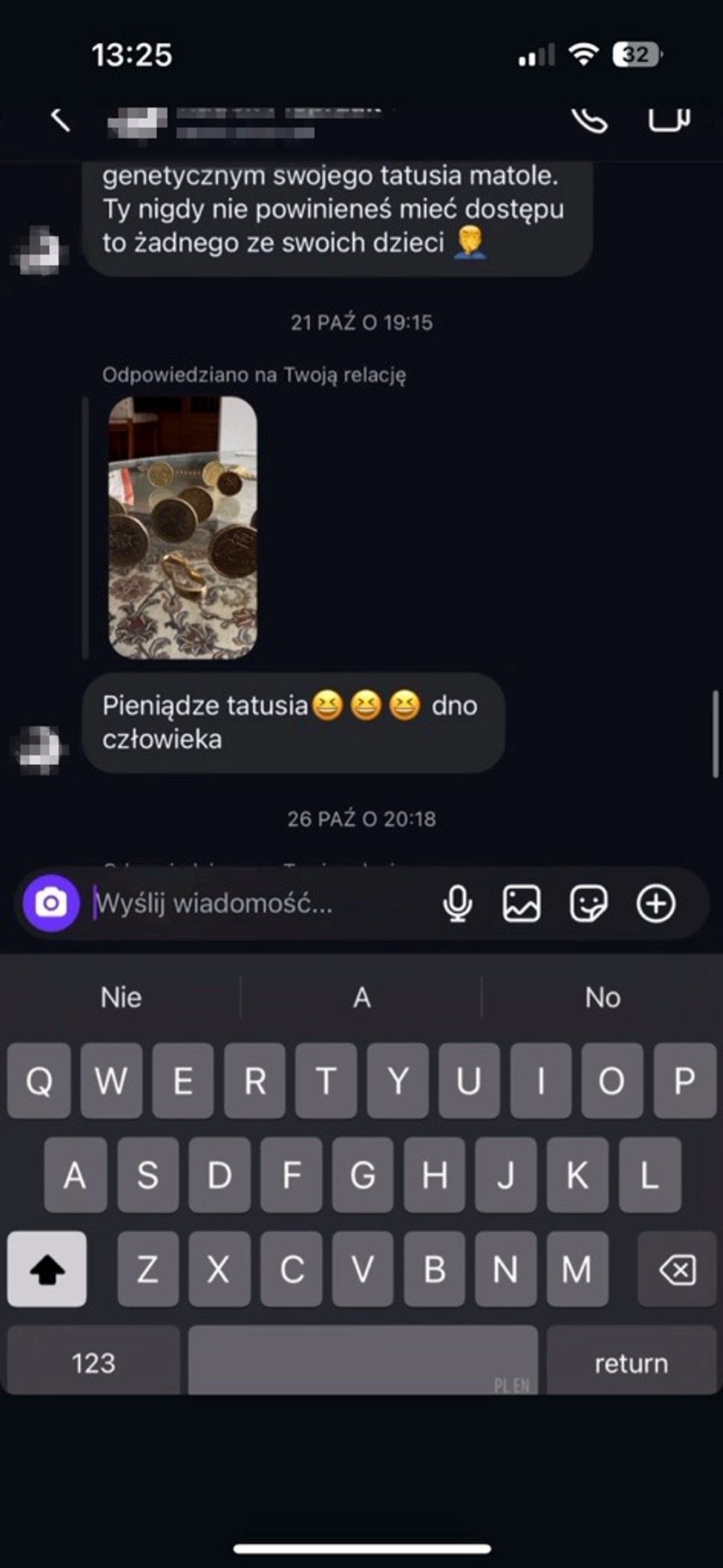
Task: Open the replied story coins thumbnail
Action: (x=182, y=527)
